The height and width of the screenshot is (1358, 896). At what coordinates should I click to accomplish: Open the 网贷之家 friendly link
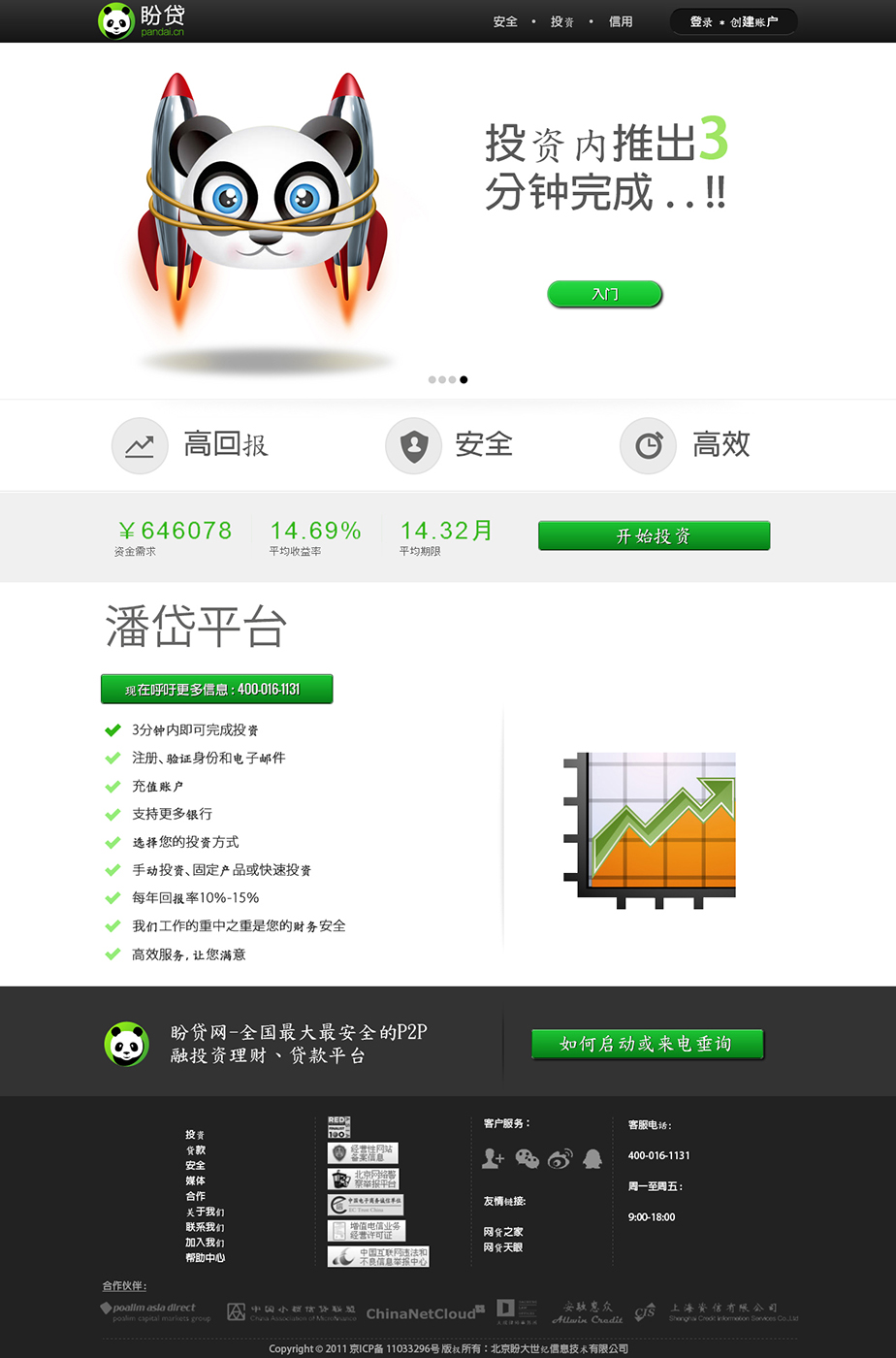pyautogui.click(x=503, y=1232)
